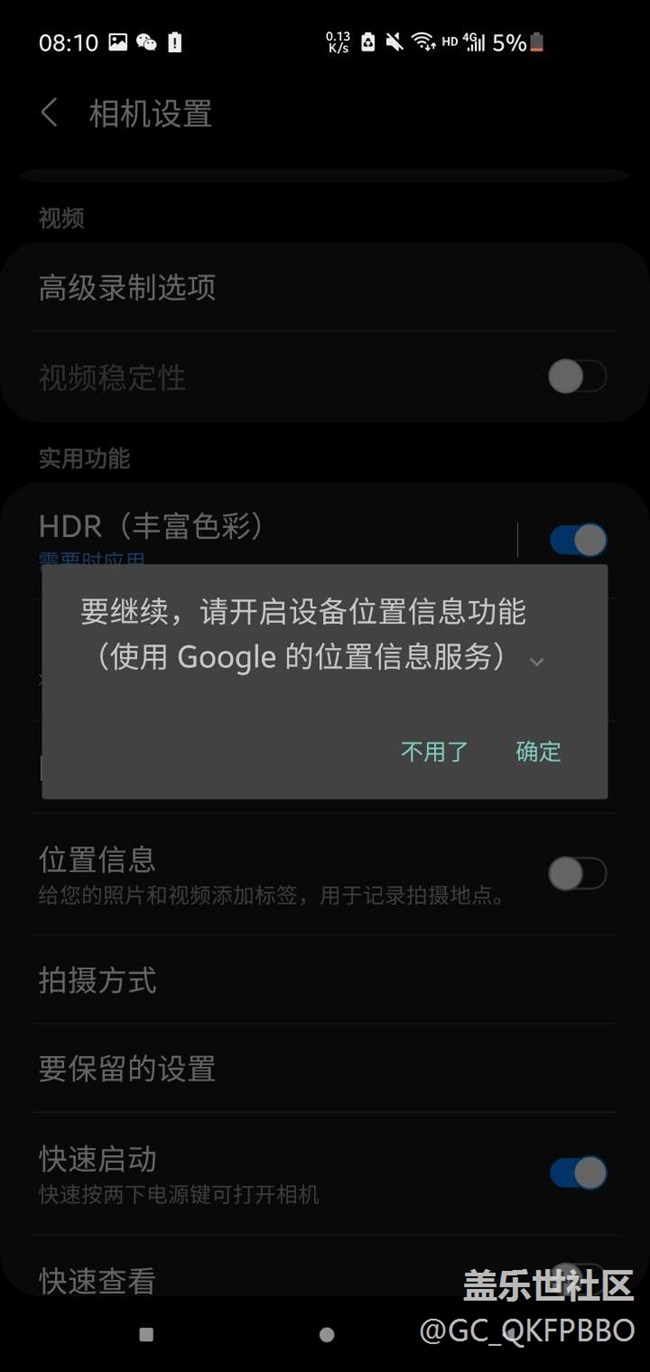The height and width of the screenshot is (1372, 650).
Task: Expand the location service details chevron
Action: point(537,662)
